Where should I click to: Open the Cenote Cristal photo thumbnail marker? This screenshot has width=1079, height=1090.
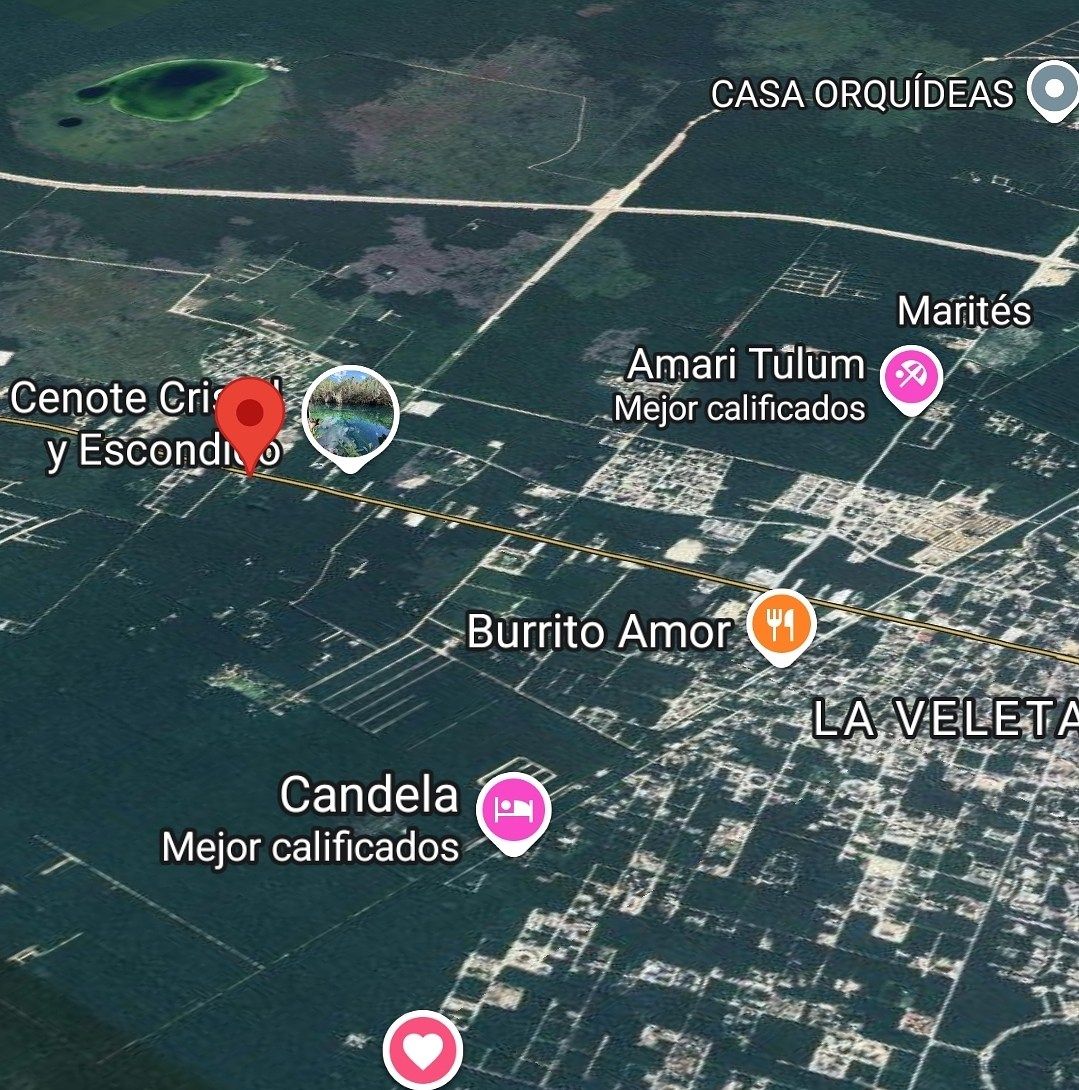click(x=350, y=414)
